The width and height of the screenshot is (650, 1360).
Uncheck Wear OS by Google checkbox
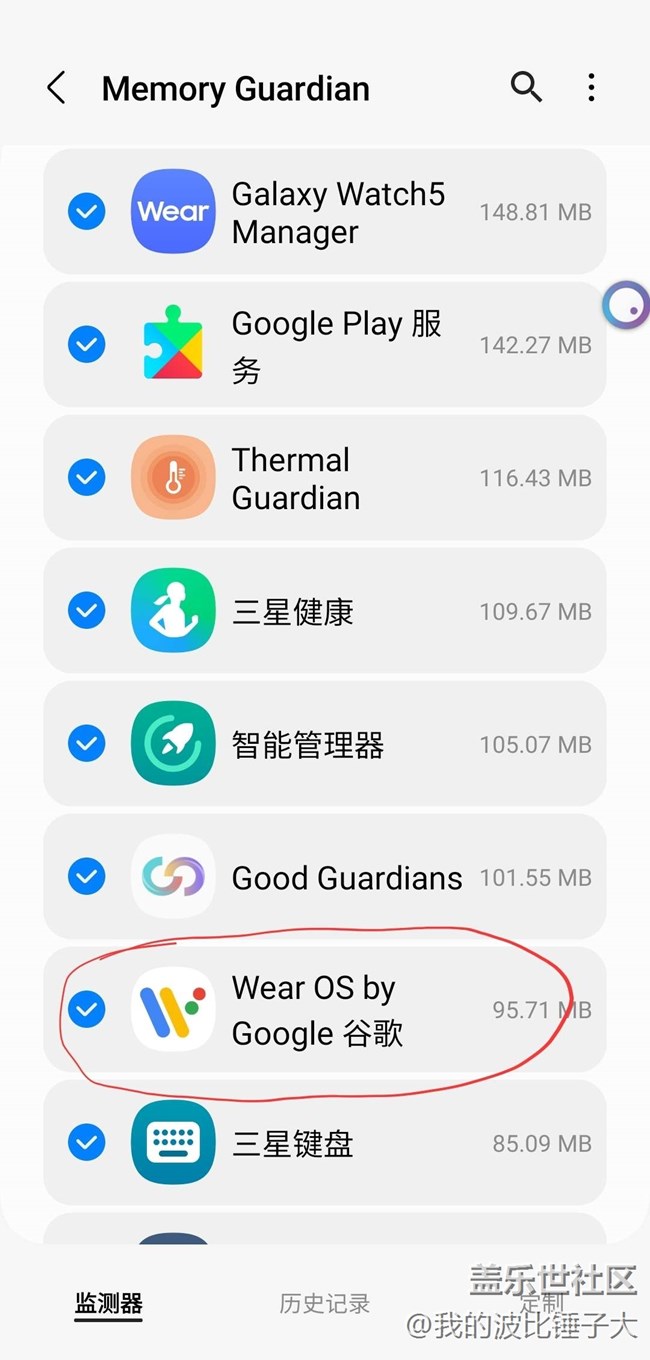pyautogui.click(x=87, y=1009)
